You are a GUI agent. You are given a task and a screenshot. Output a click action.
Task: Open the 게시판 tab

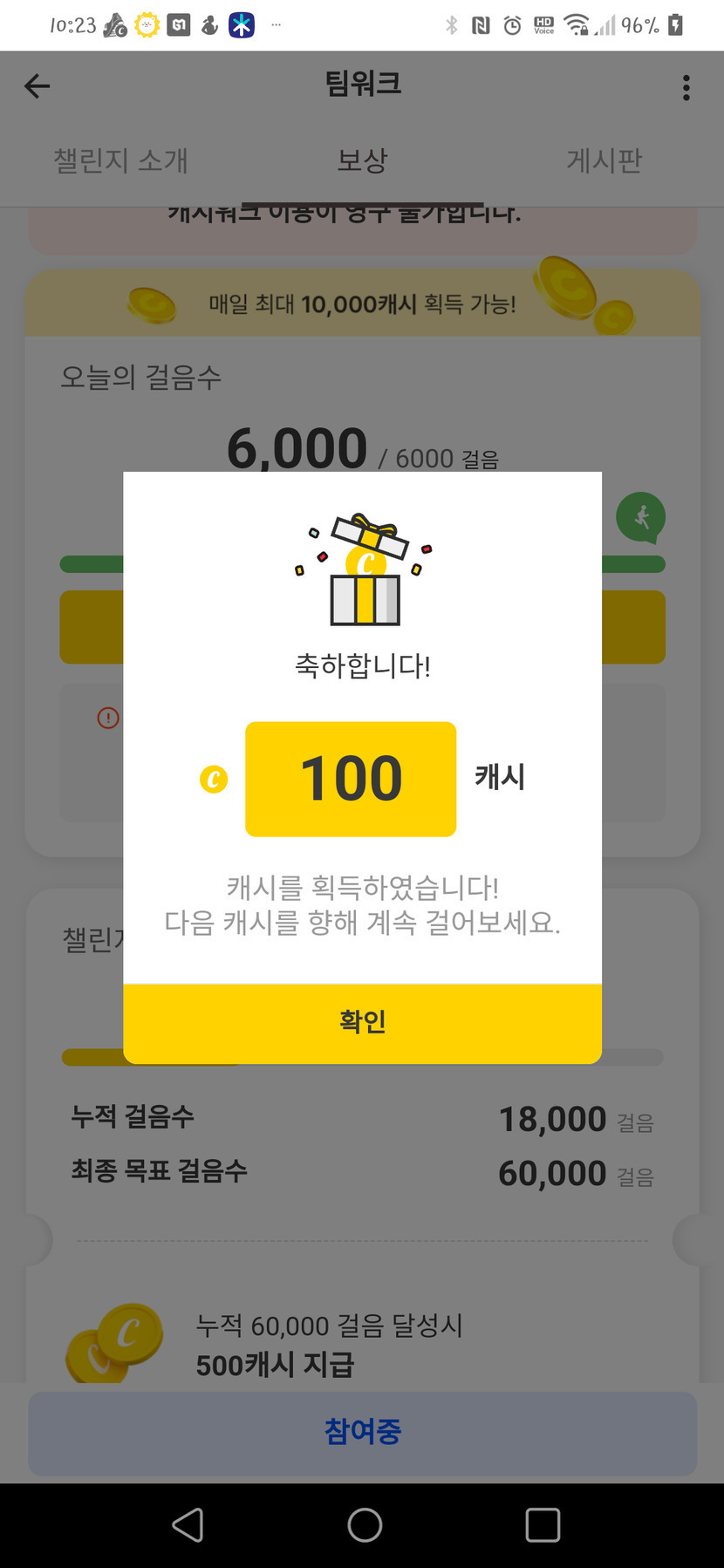[x=604, y=160]
